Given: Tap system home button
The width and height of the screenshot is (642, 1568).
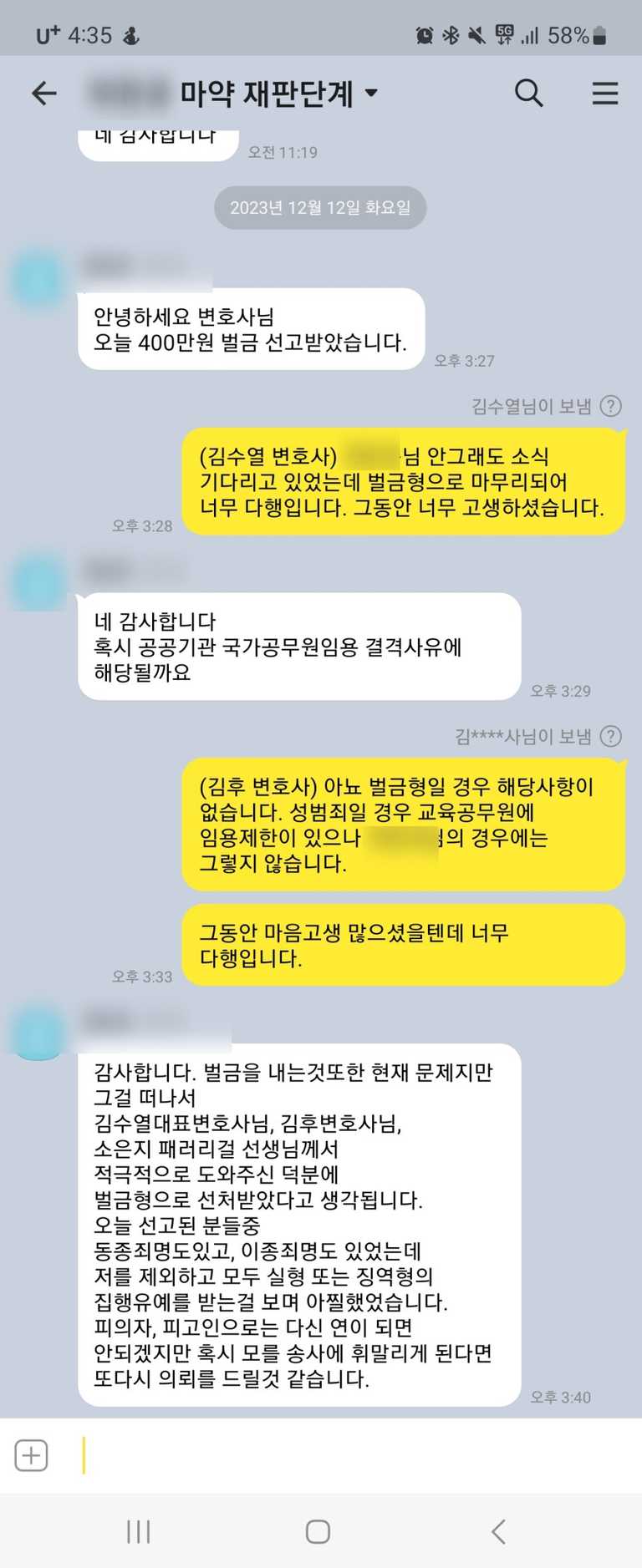Looking at the screenshot, I should tap(318, 1531).
